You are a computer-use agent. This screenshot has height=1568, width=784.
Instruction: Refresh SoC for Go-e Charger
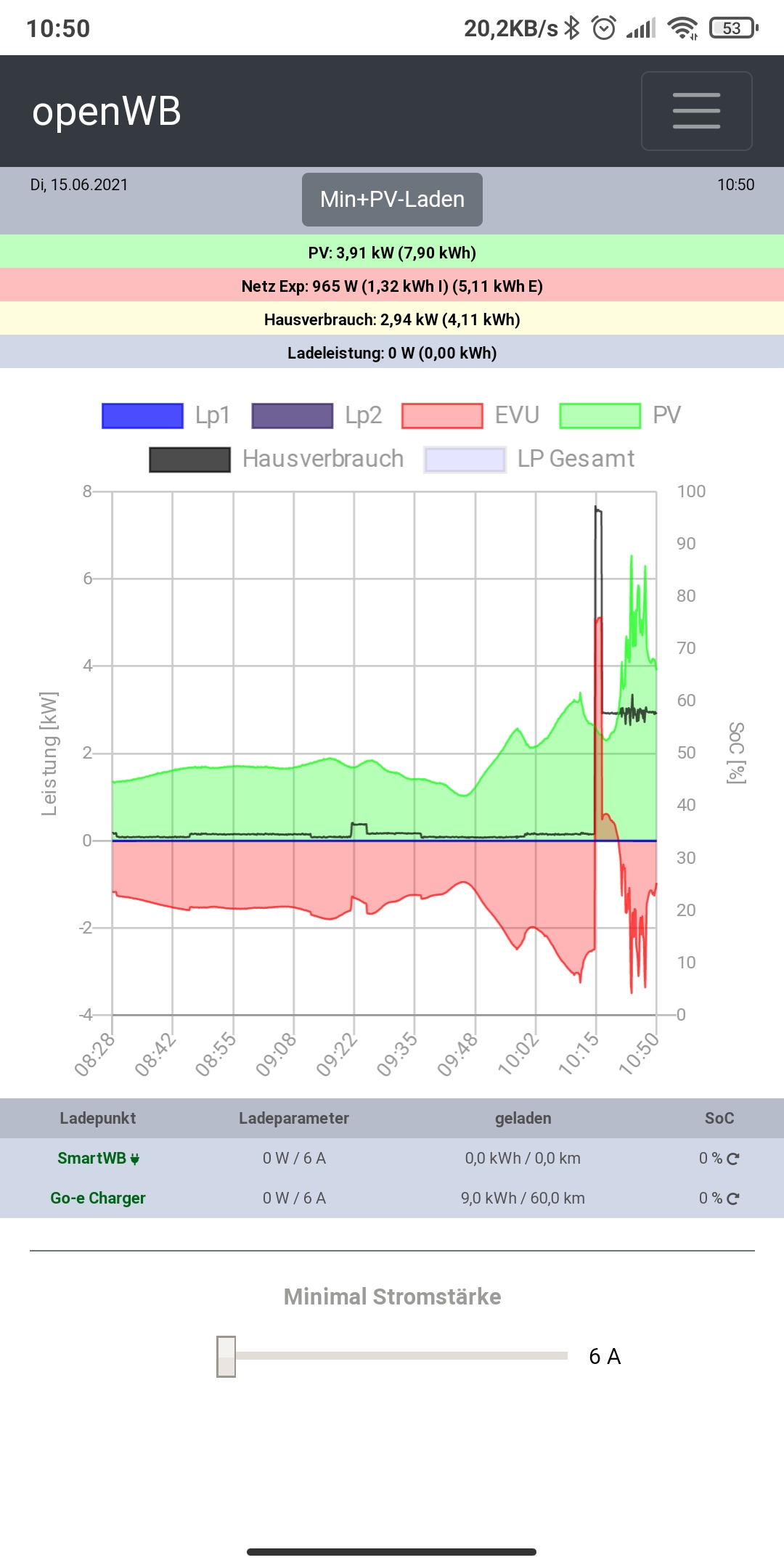coord(733,1199)
